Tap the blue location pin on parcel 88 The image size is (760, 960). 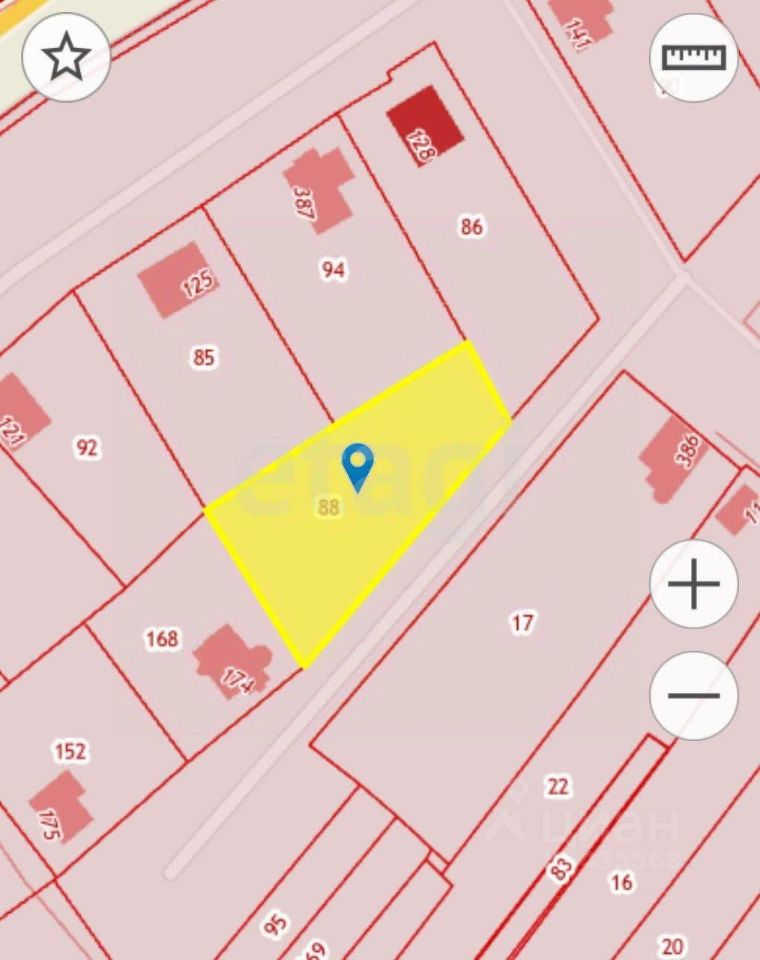357,465
